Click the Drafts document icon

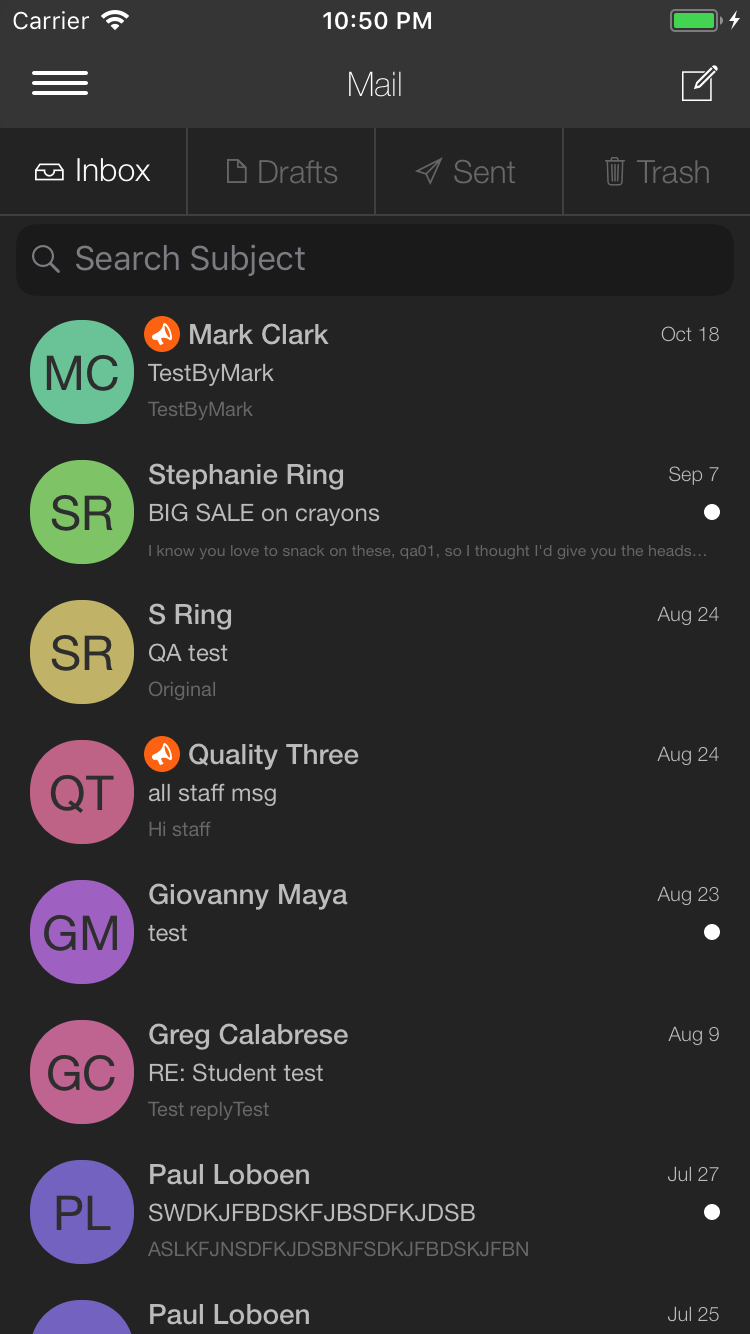[237, 171]
